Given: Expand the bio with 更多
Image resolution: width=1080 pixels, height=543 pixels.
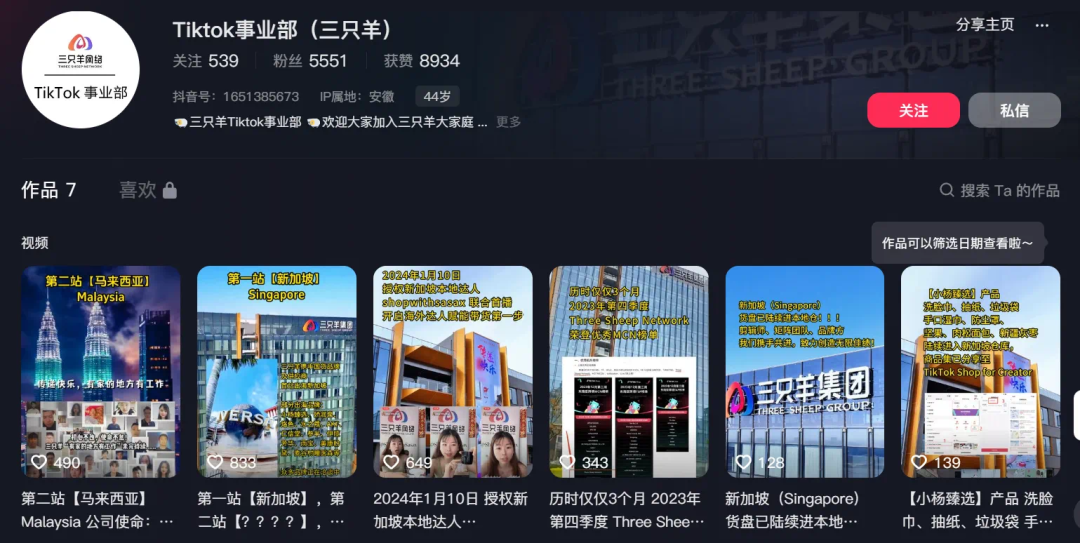Looking at the screenshot, I should [x=508, y=122].
